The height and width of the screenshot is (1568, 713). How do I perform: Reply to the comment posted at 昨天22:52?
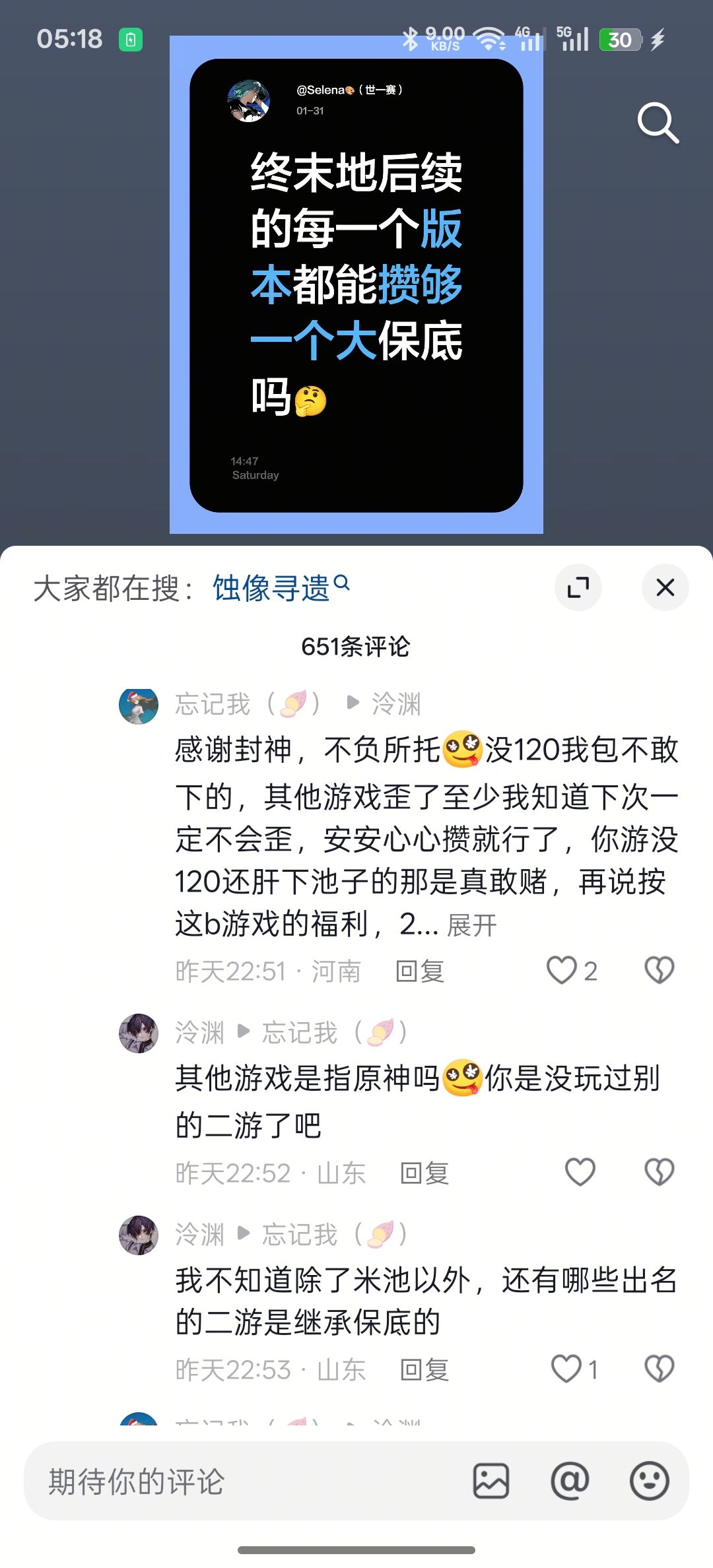tap(424, 1173)
